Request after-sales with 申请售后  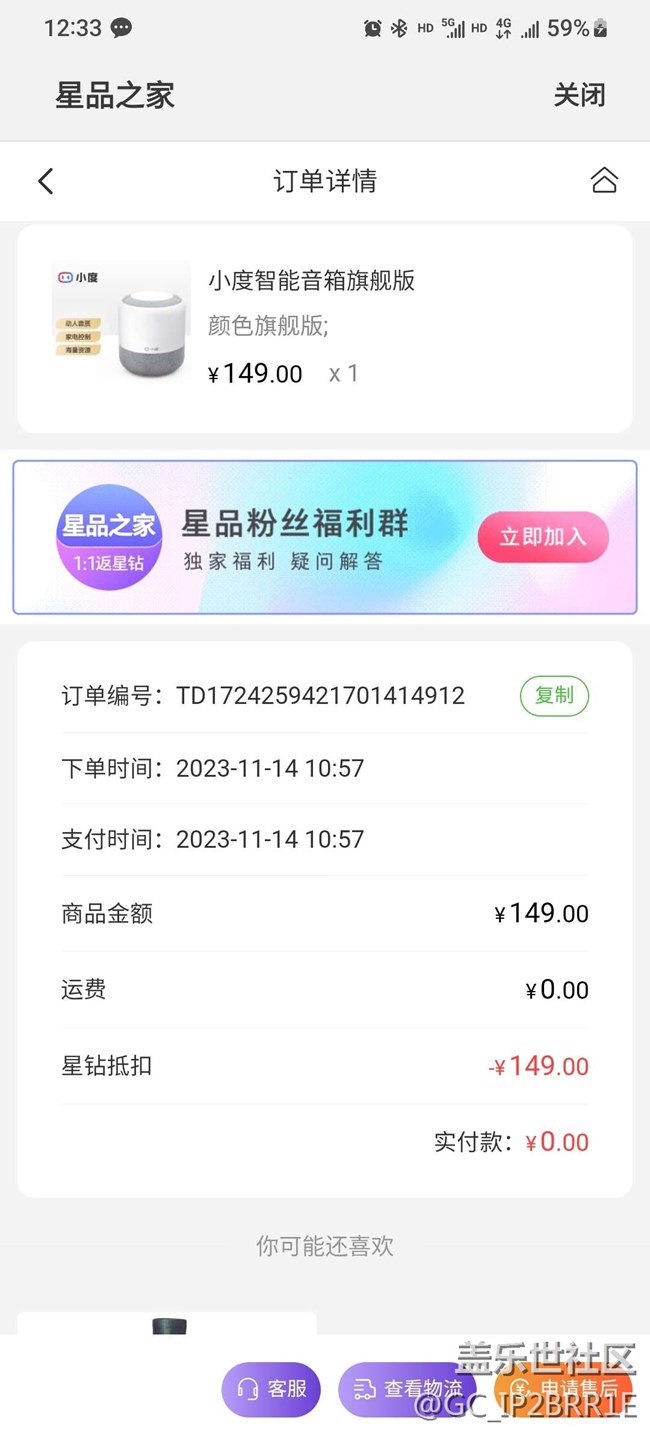point(565,1389)
